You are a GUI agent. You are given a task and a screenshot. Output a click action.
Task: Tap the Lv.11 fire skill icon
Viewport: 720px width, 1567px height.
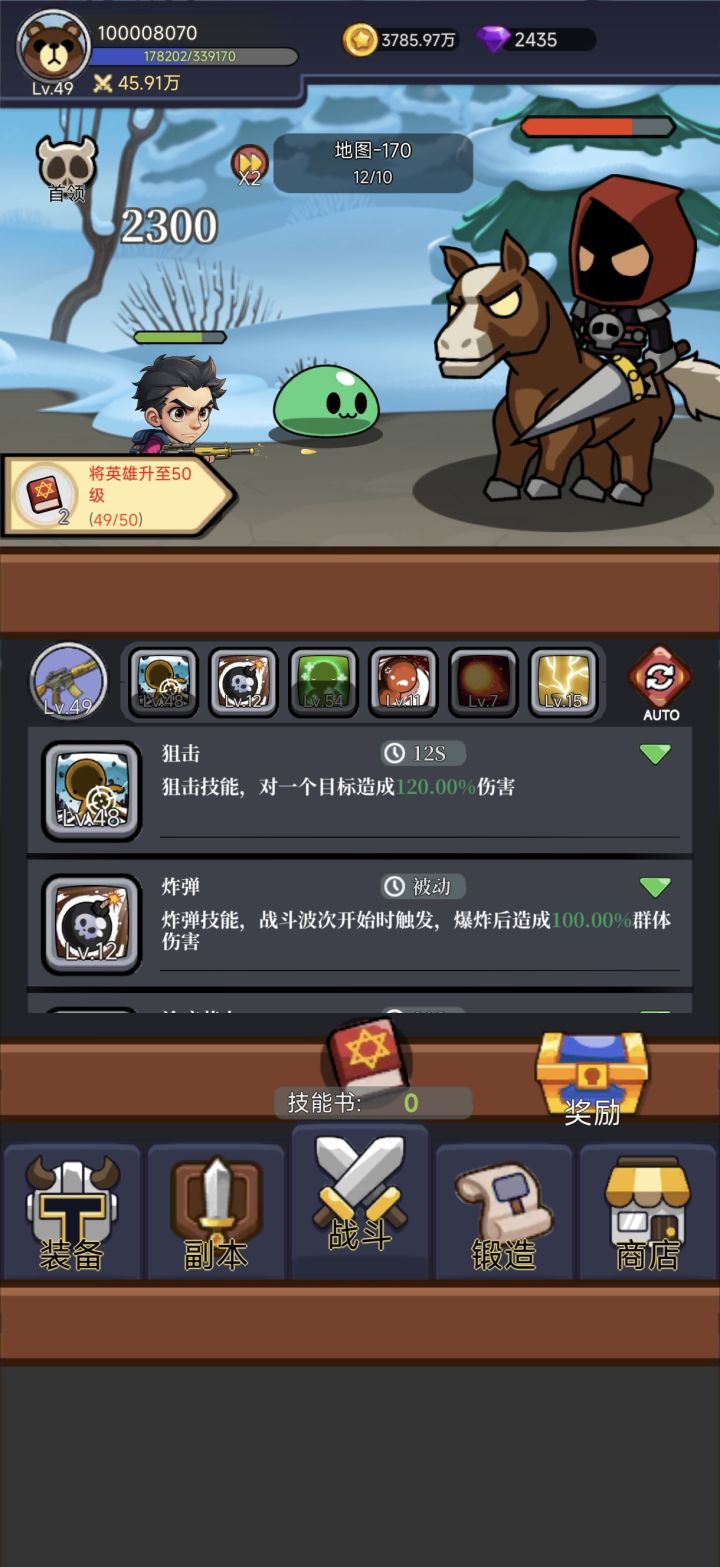(x=404, y=684)
